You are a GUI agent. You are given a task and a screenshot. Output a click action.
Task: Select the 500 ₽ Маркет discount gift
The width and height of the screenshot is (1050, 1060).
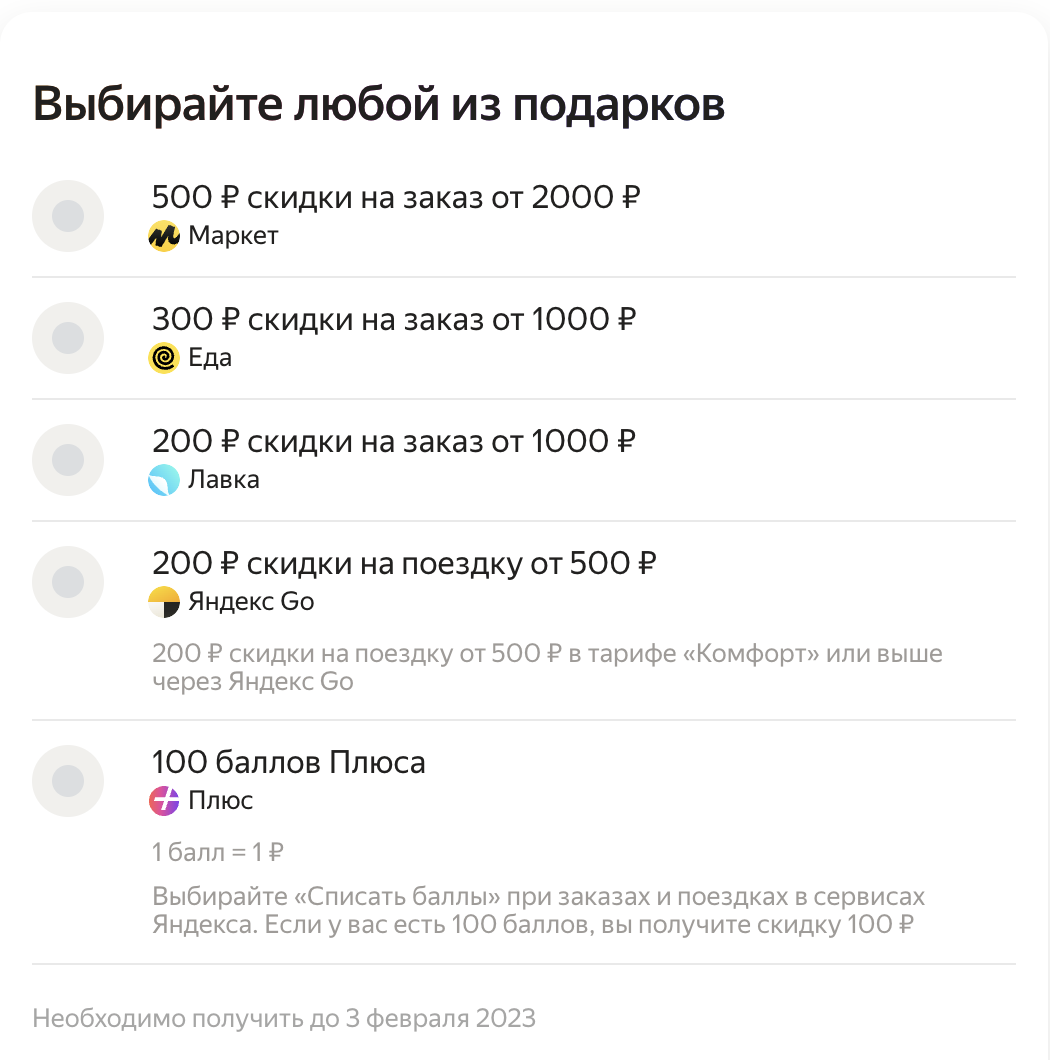coord(68,216)
